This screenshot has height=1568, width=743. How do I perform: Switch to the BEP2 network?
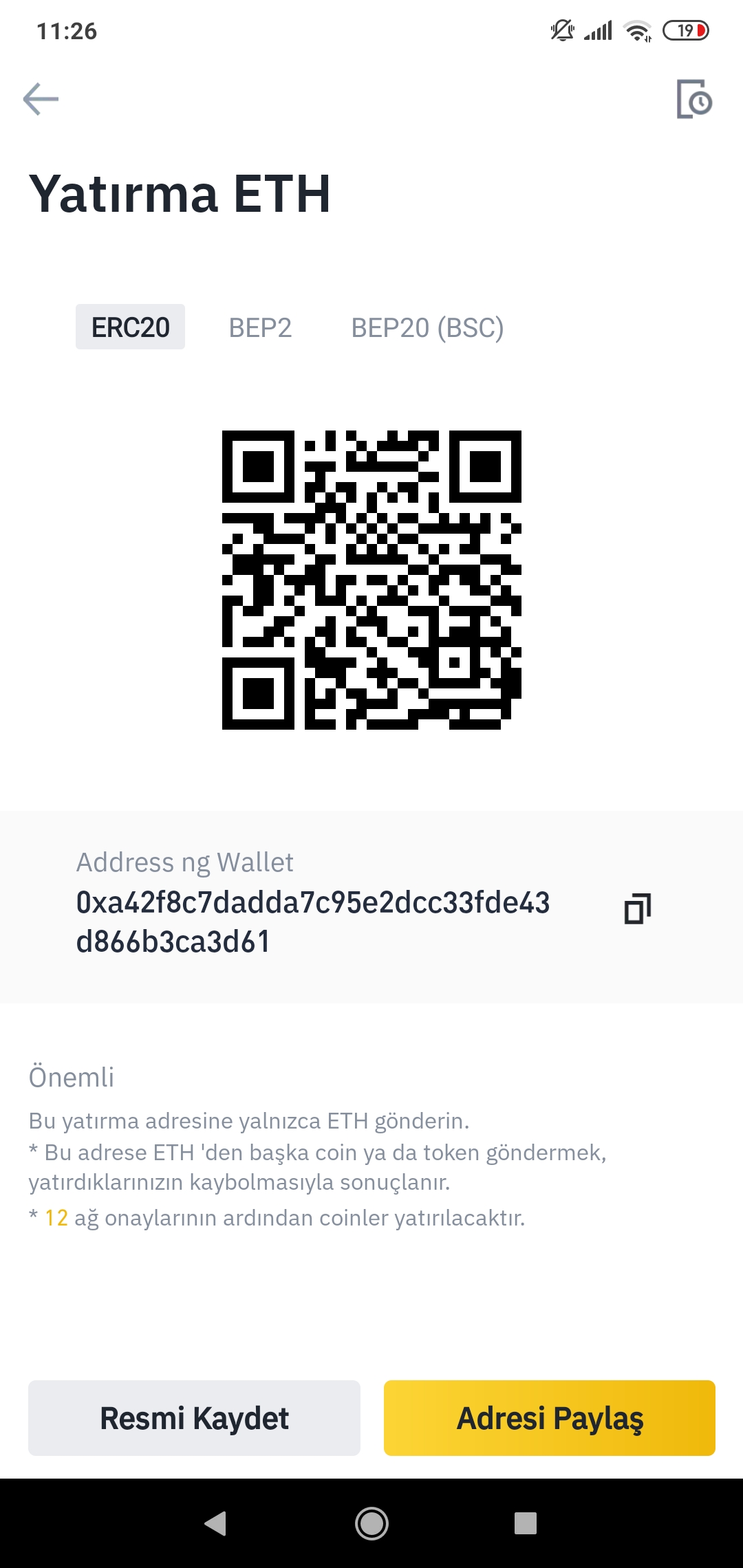click(x=260, y=328)
